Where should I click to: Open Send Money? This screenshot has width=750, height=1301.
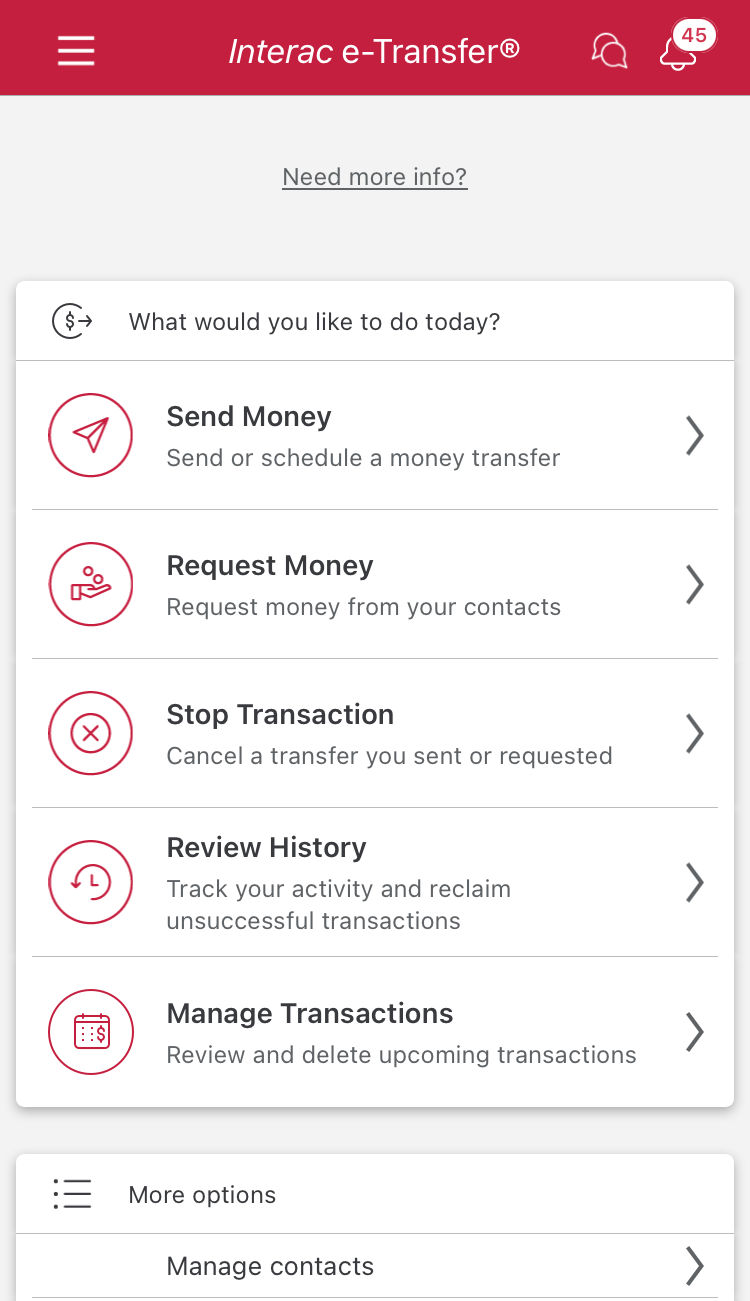[x=375, y=436]
